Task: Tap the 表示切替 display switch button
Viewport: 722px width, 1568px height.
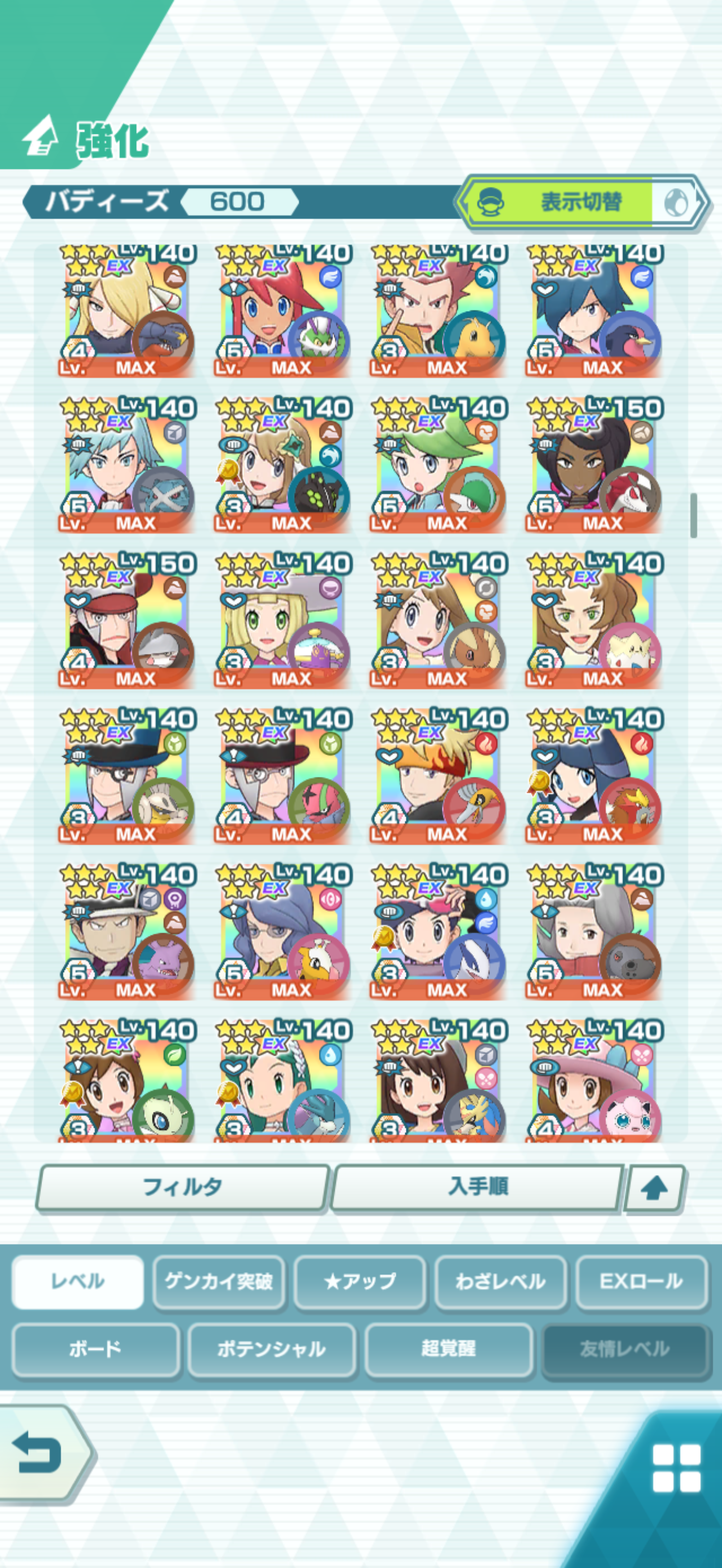Action: pos(581,202)
